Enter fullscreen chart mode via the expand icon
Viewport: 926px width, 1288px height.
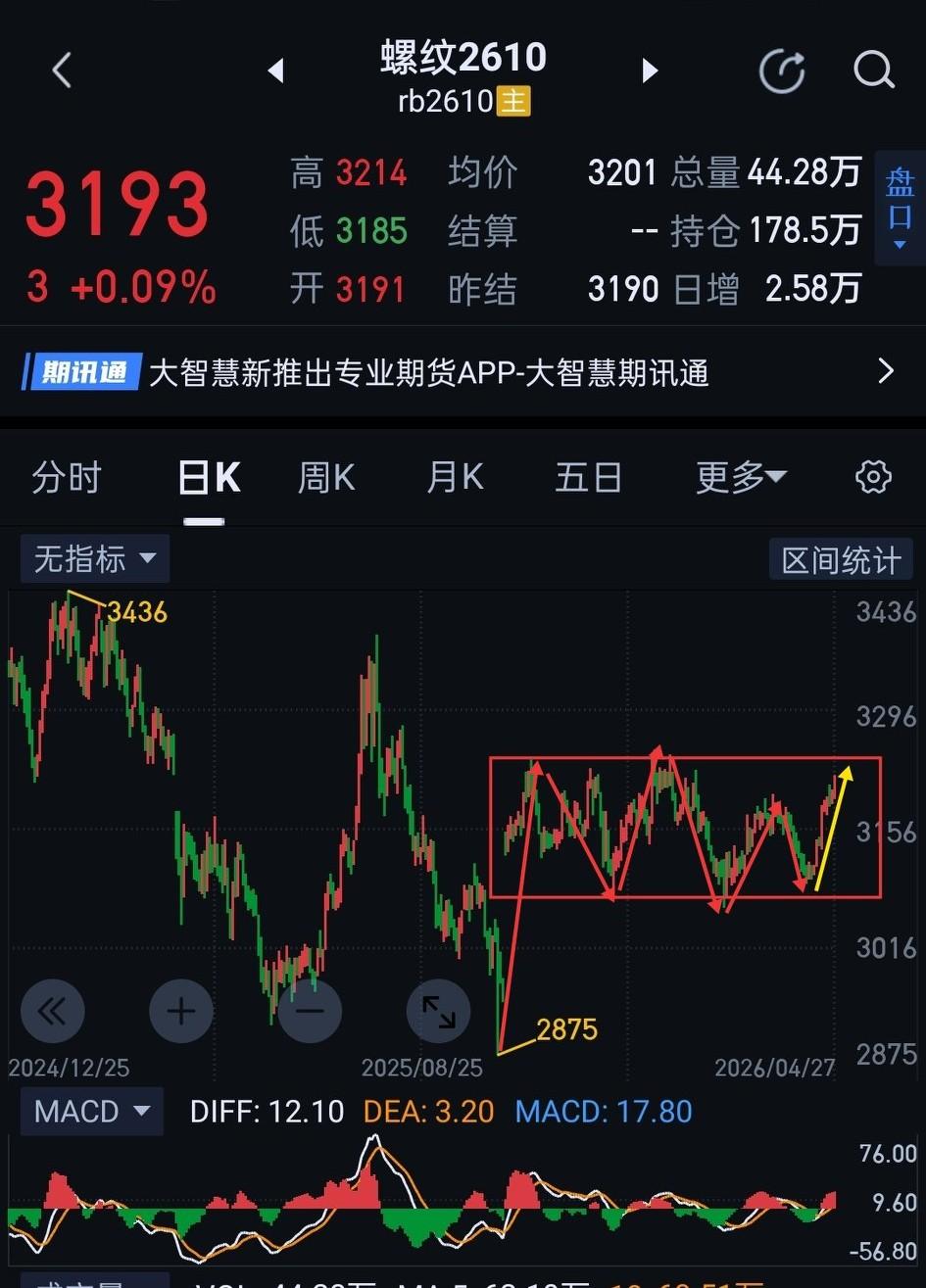(x=438, y=1011)
